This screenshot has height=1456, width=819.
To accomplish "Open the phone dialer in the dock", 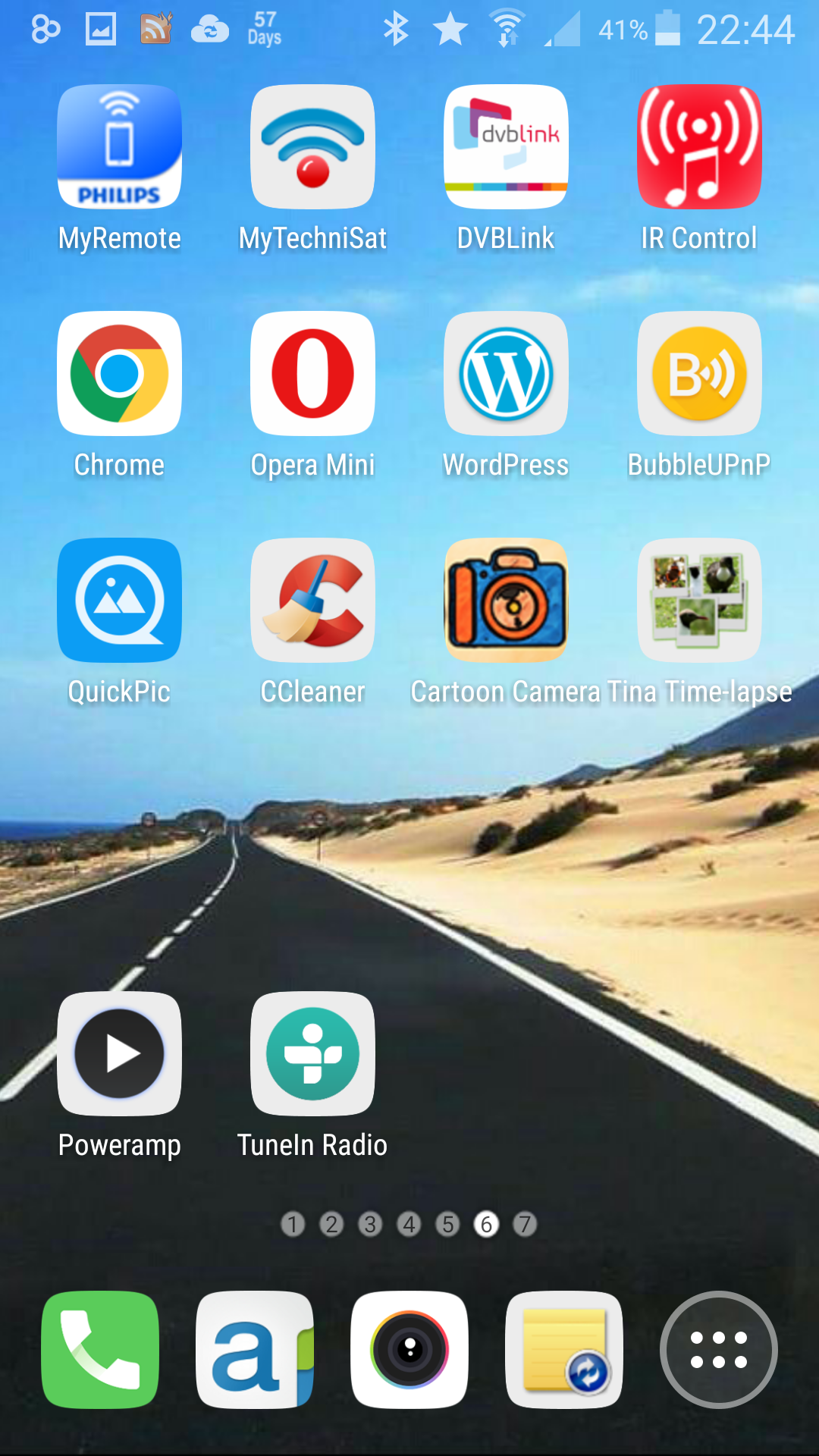I will [100, 1350].
